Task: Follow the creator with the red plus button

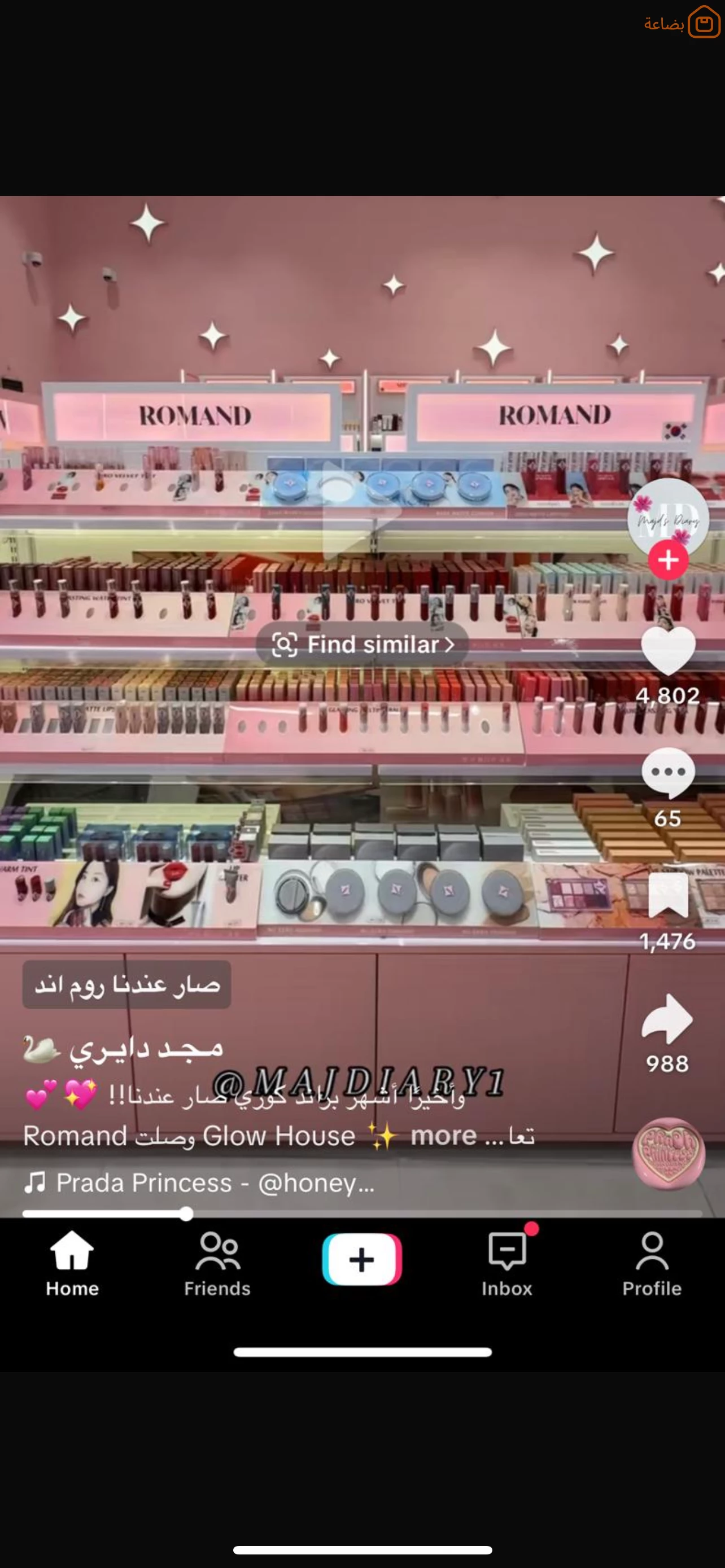Action: click(x=668, y=560)
